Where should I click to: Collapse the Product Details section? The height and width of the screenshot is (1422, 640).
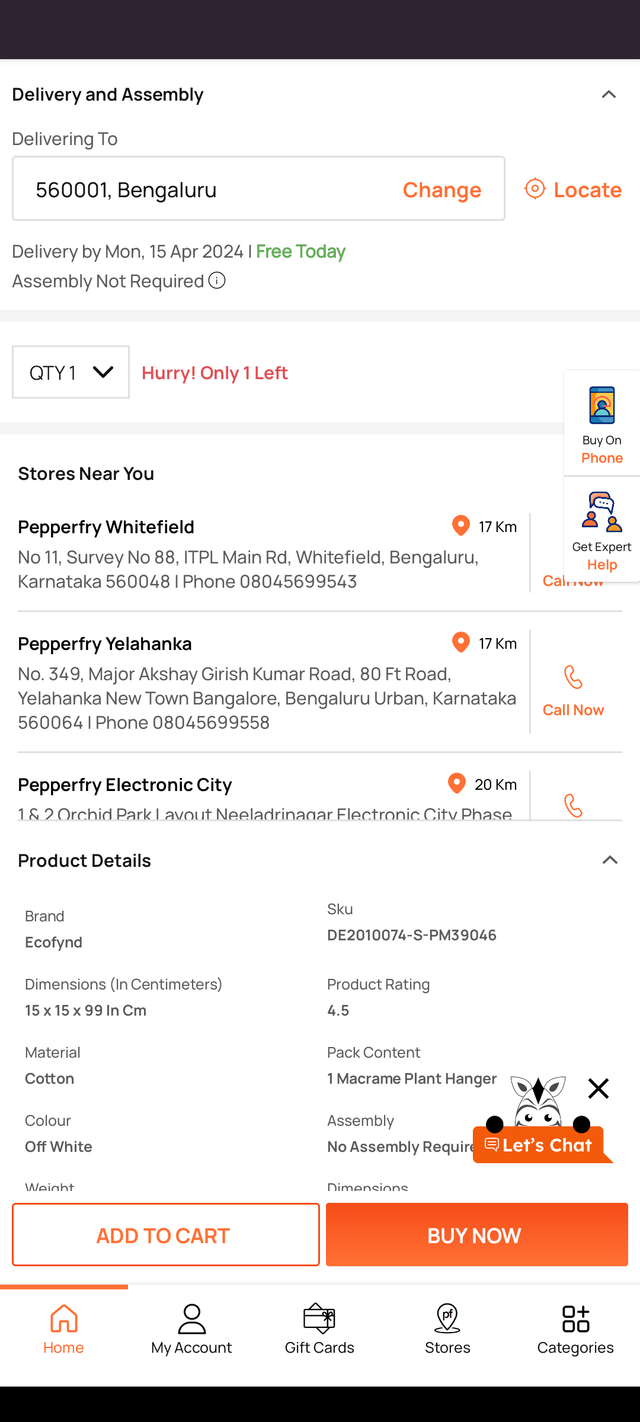tap(609, 861)
